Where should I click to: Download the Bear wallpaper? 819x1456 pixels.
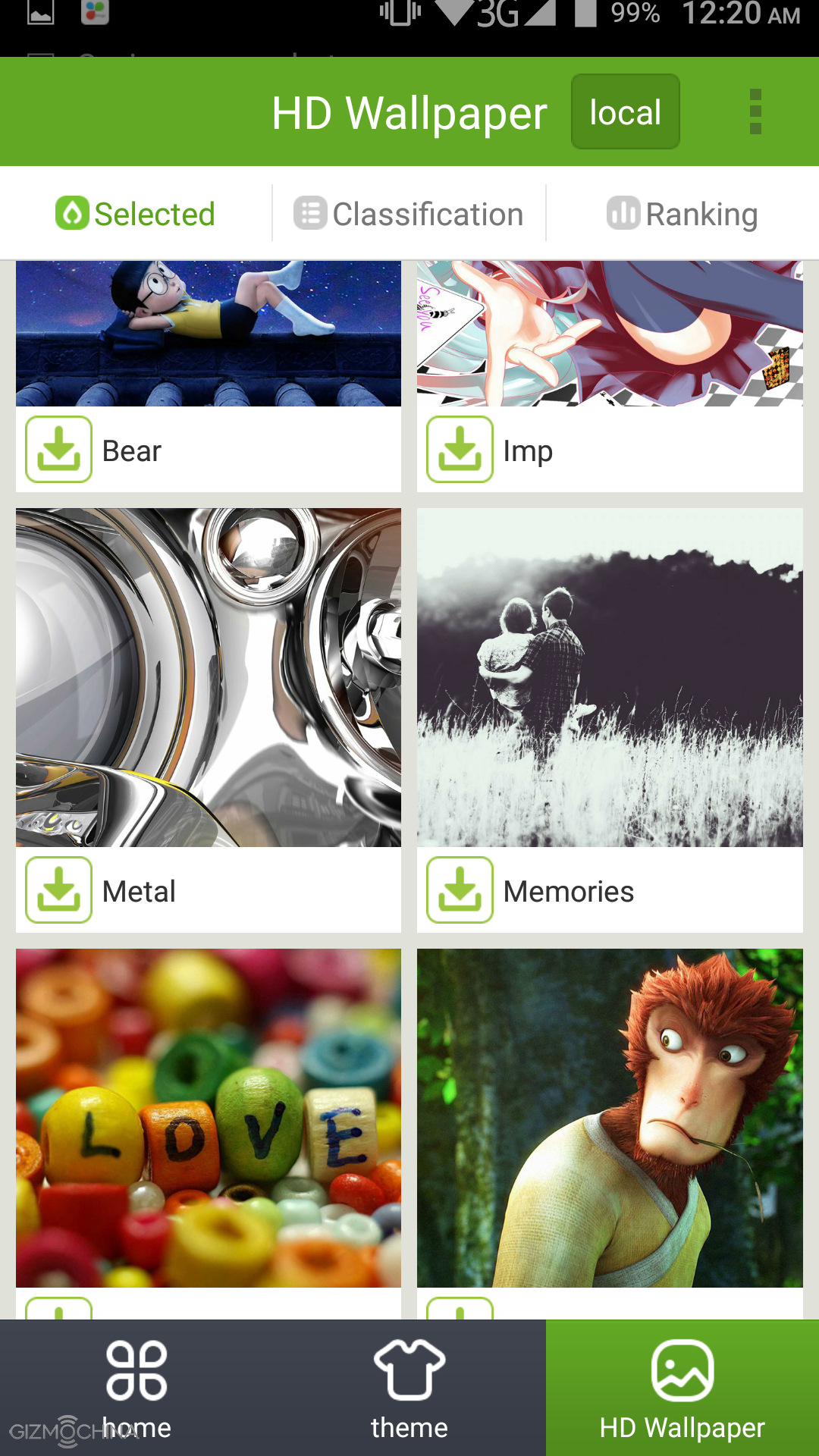(x=59, y=449)
